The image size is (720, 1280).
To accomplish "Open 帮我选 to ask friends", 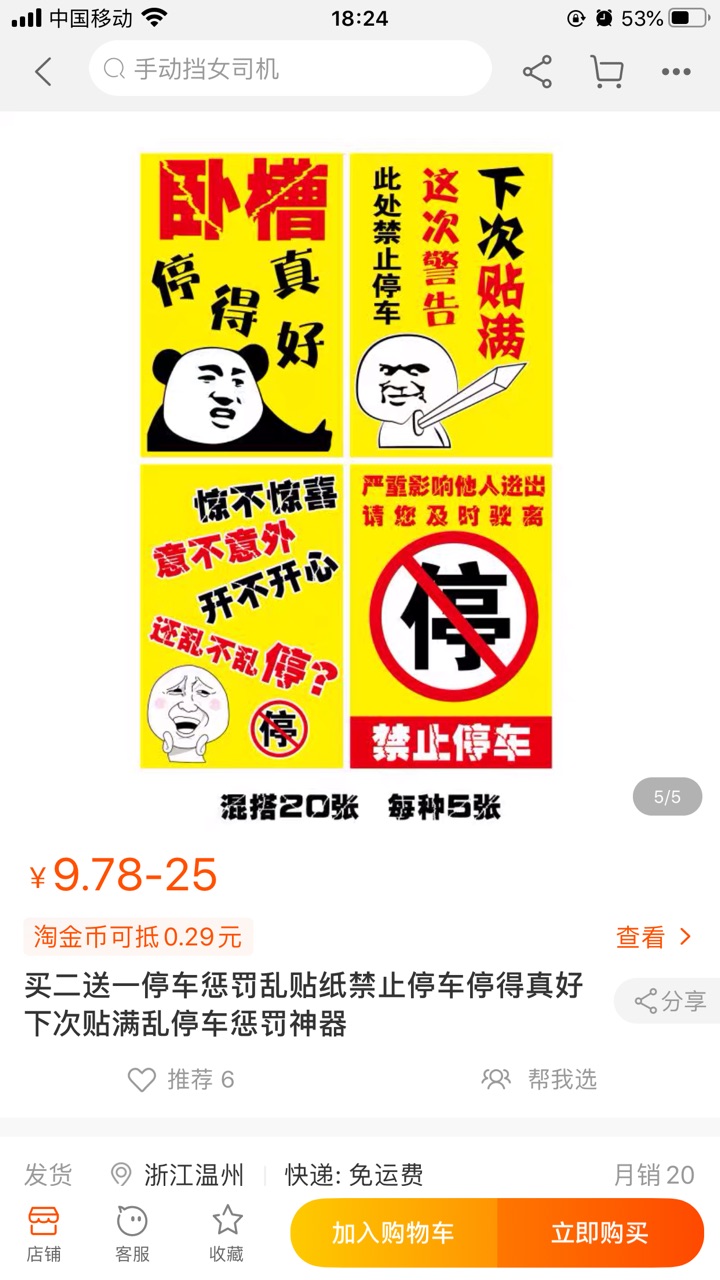I will coord(539,1079).
